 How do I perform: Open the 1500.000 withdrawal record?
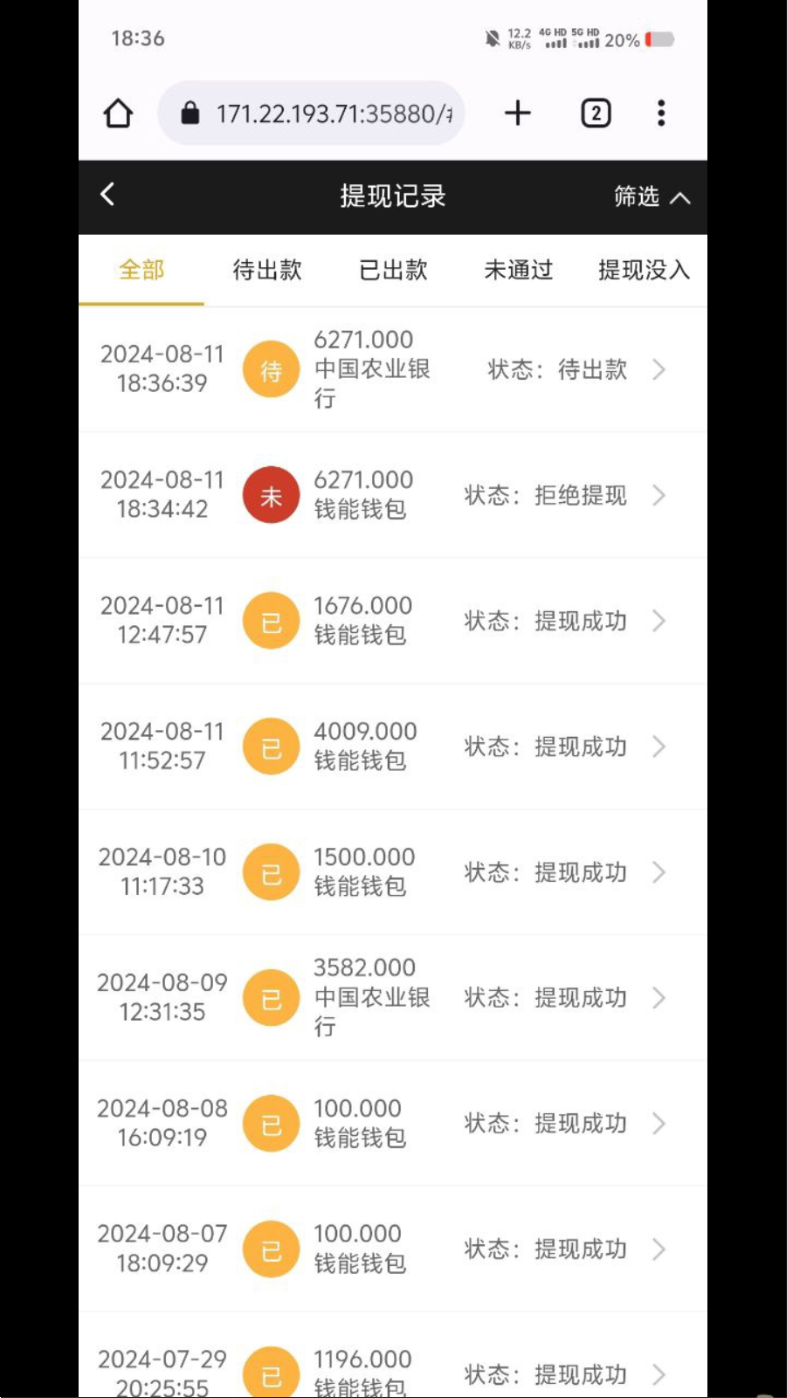point(393,872)
